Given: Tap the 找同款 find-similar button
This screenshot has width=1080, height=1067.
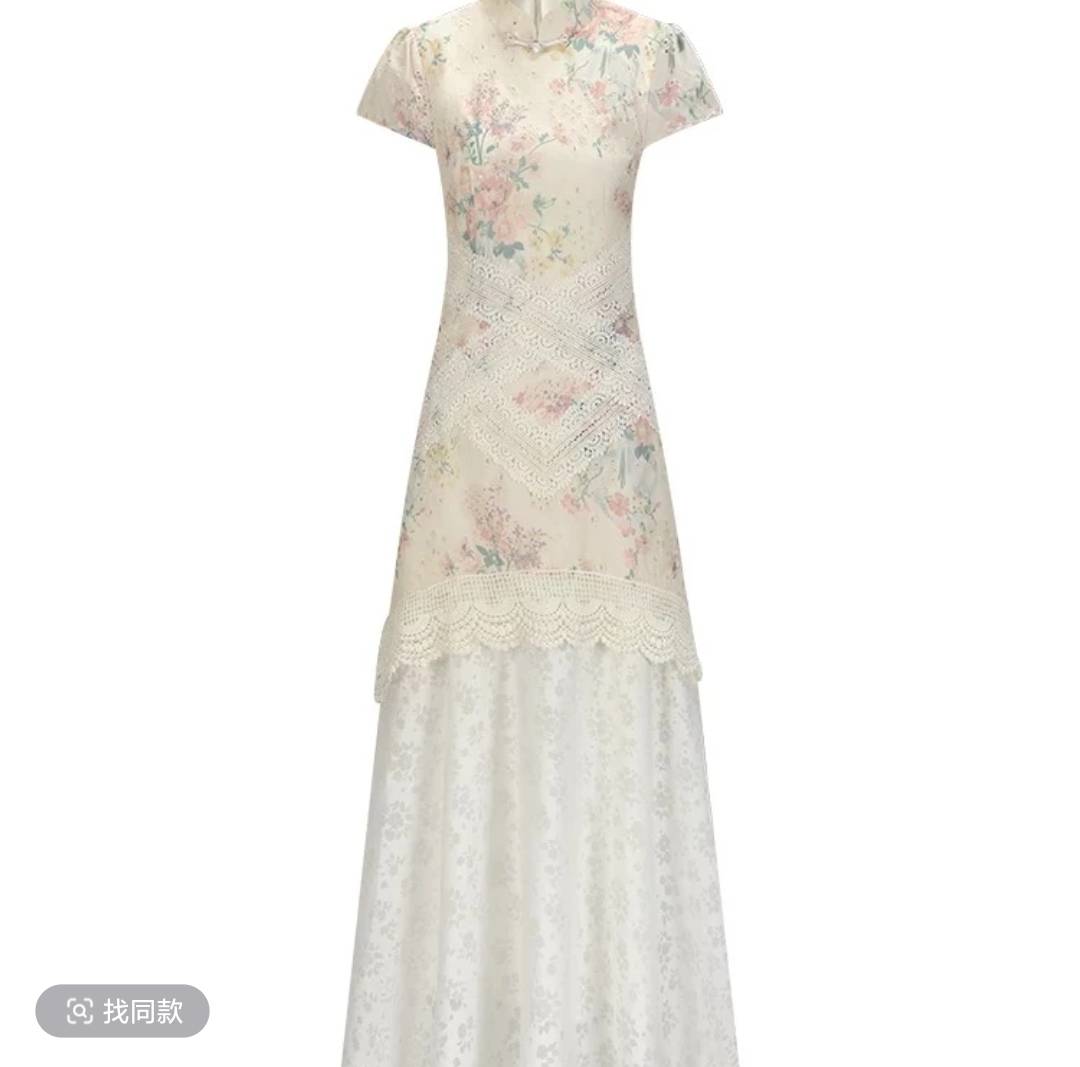Looking at the screenshot, I should [x=122, y=1010].
